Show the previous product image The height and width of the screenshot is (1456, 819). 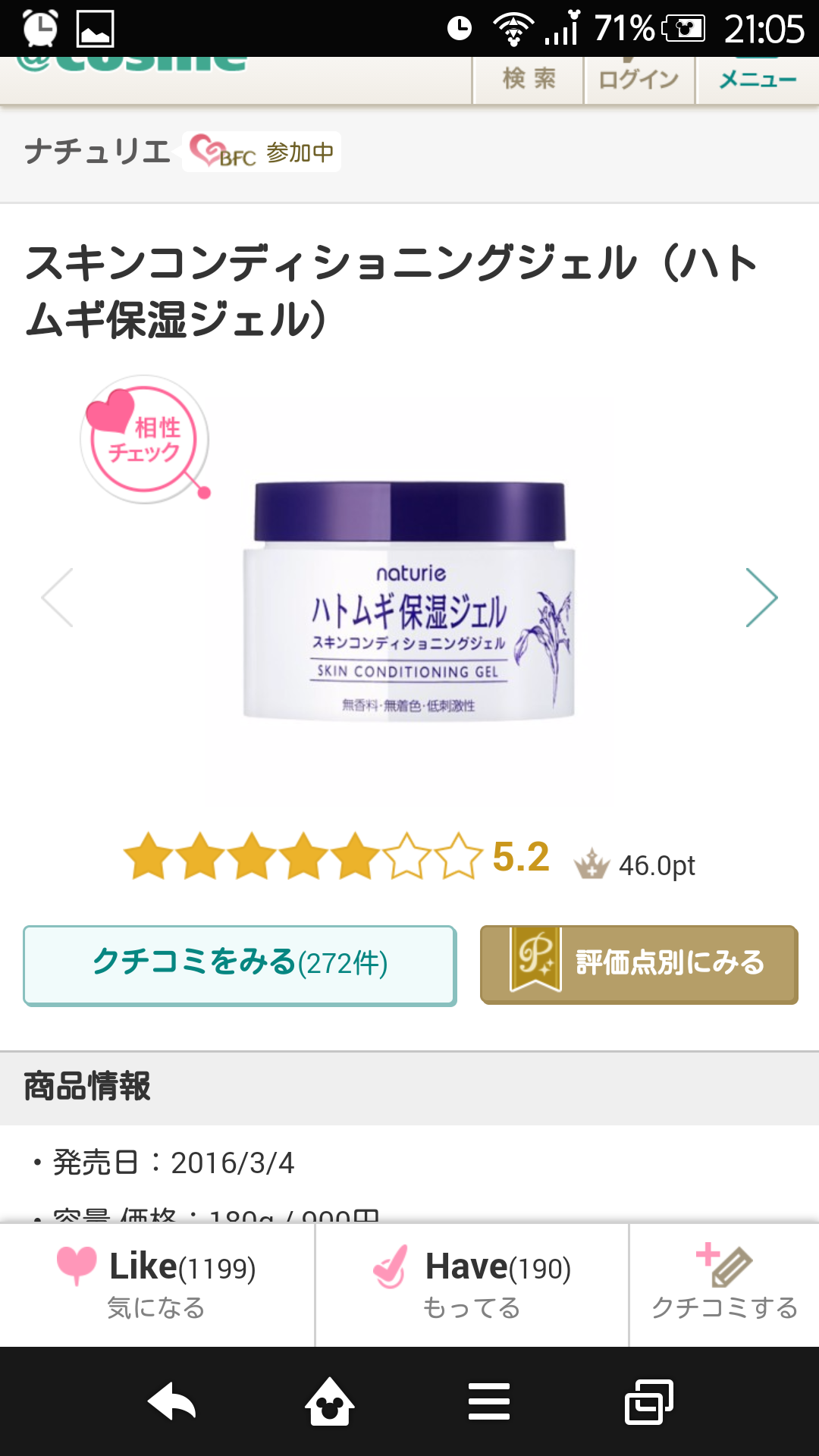pyautogui.click(x=58, y=598)
